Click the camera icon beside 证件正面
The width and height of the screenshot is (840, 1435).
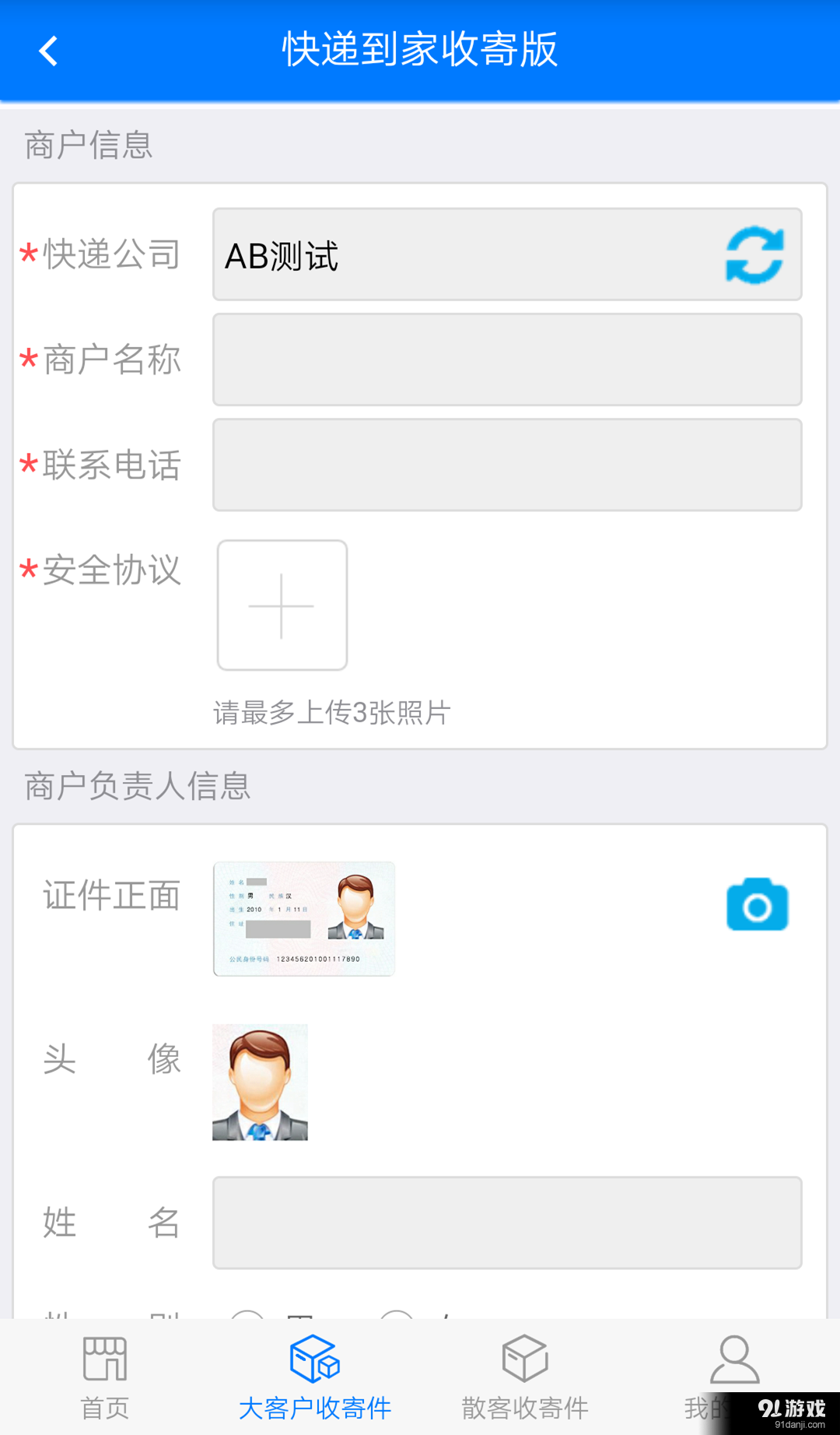pos(757,905)
